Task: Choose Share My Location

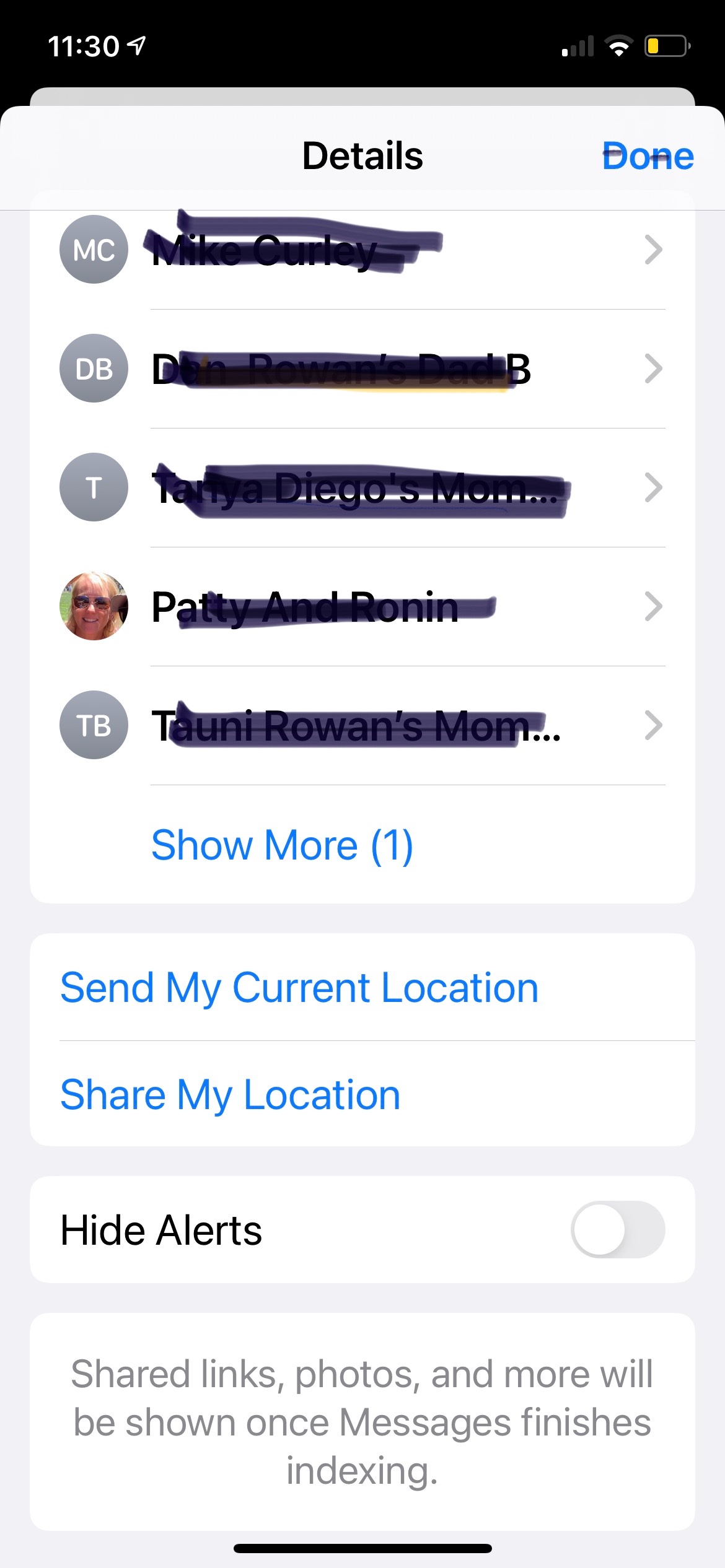Action: tap(231, 1095)
